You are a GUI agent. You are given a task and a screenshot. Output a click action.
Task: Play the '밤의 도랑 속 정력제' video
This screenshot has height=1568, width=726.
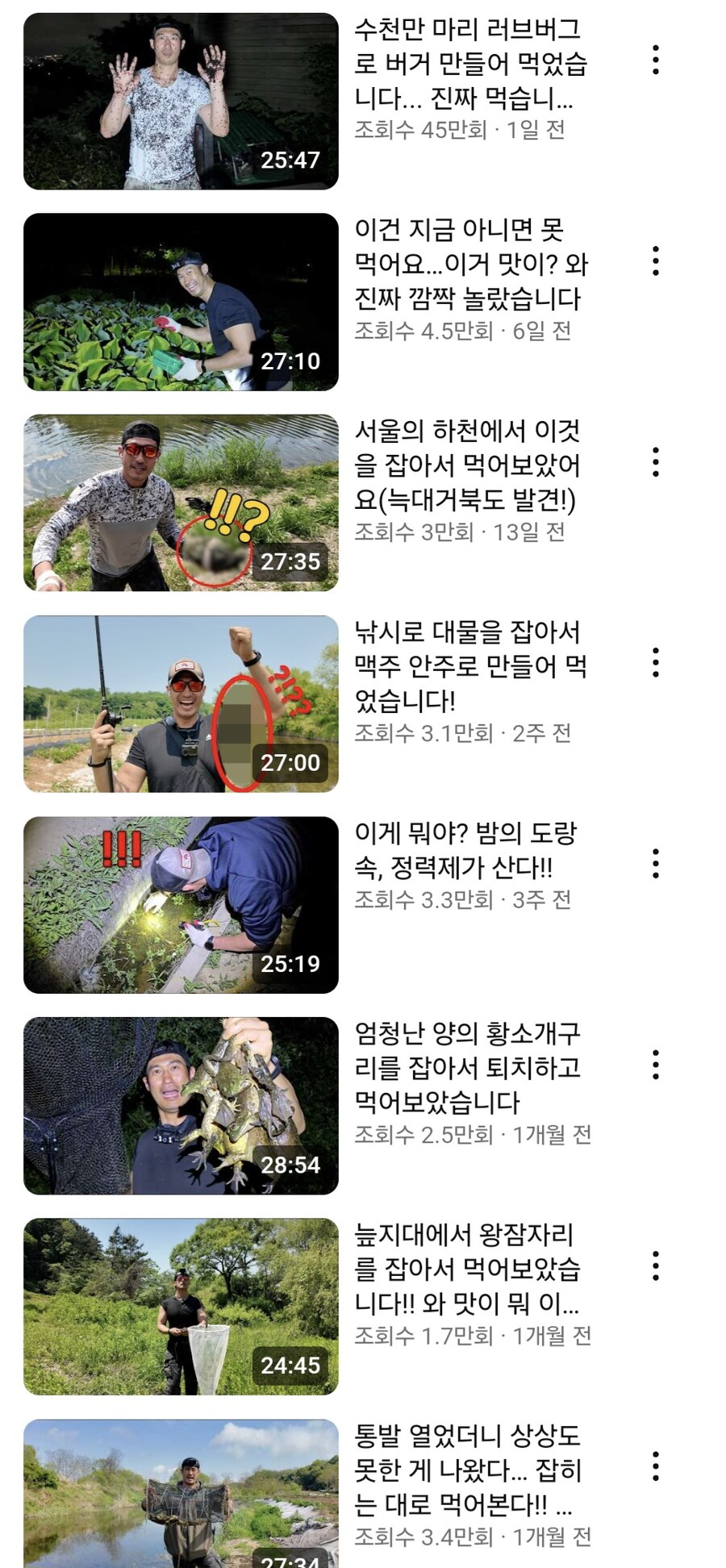[x=181, y=905]
